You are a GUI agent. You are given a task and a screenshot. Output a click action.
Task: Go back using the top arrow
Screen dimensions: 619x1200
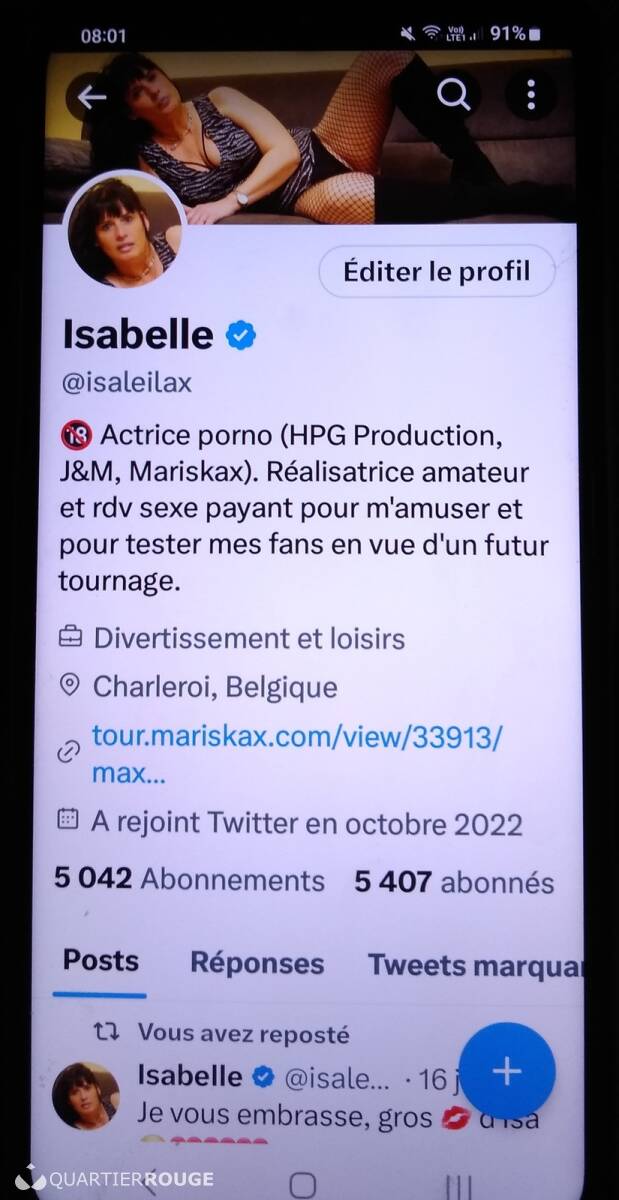click(x=93, y=97)
